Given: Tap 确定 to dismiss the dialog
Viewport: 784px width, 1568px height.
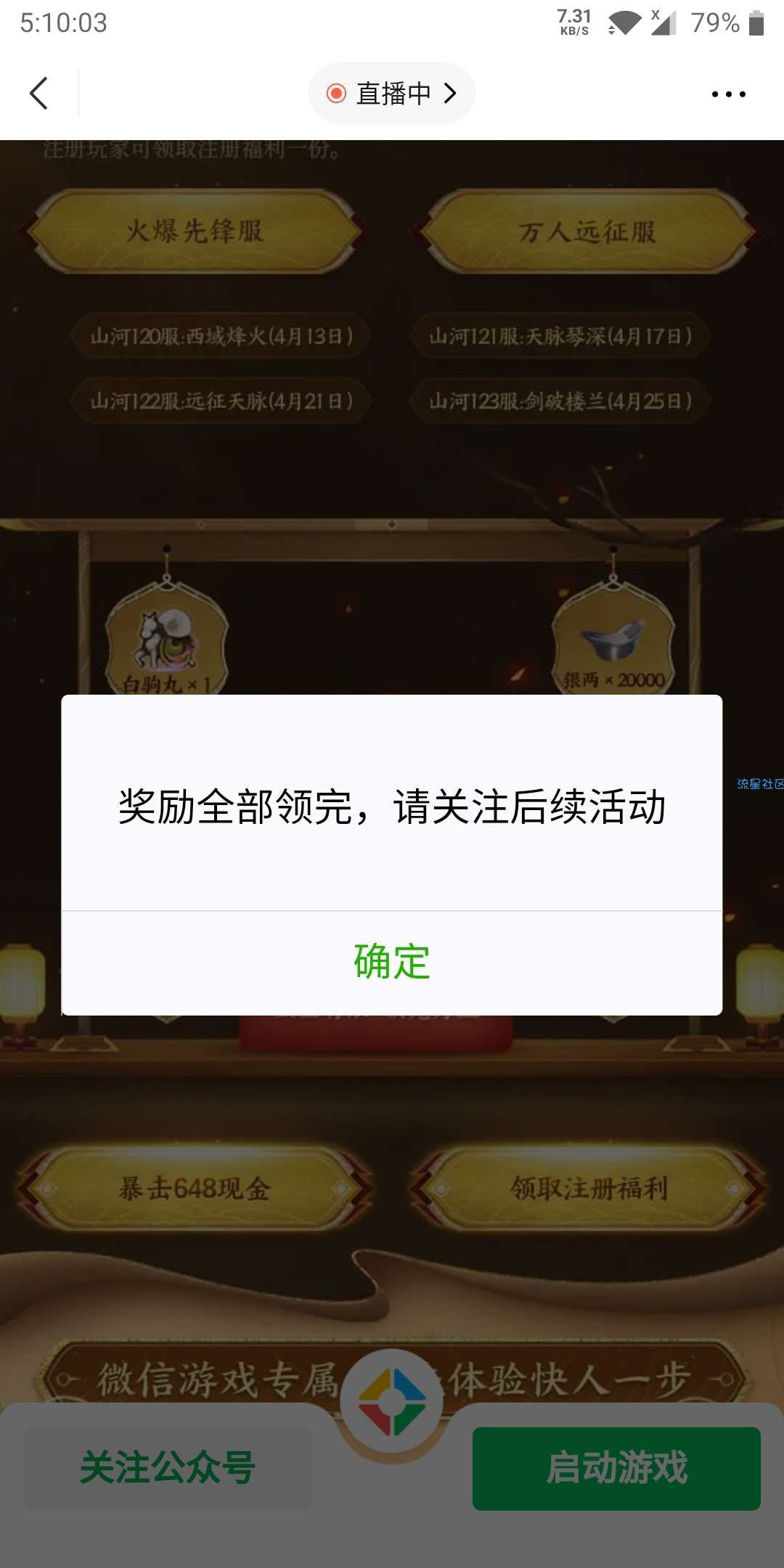Looking at the screenshot, I should click(x=392, y=963).
